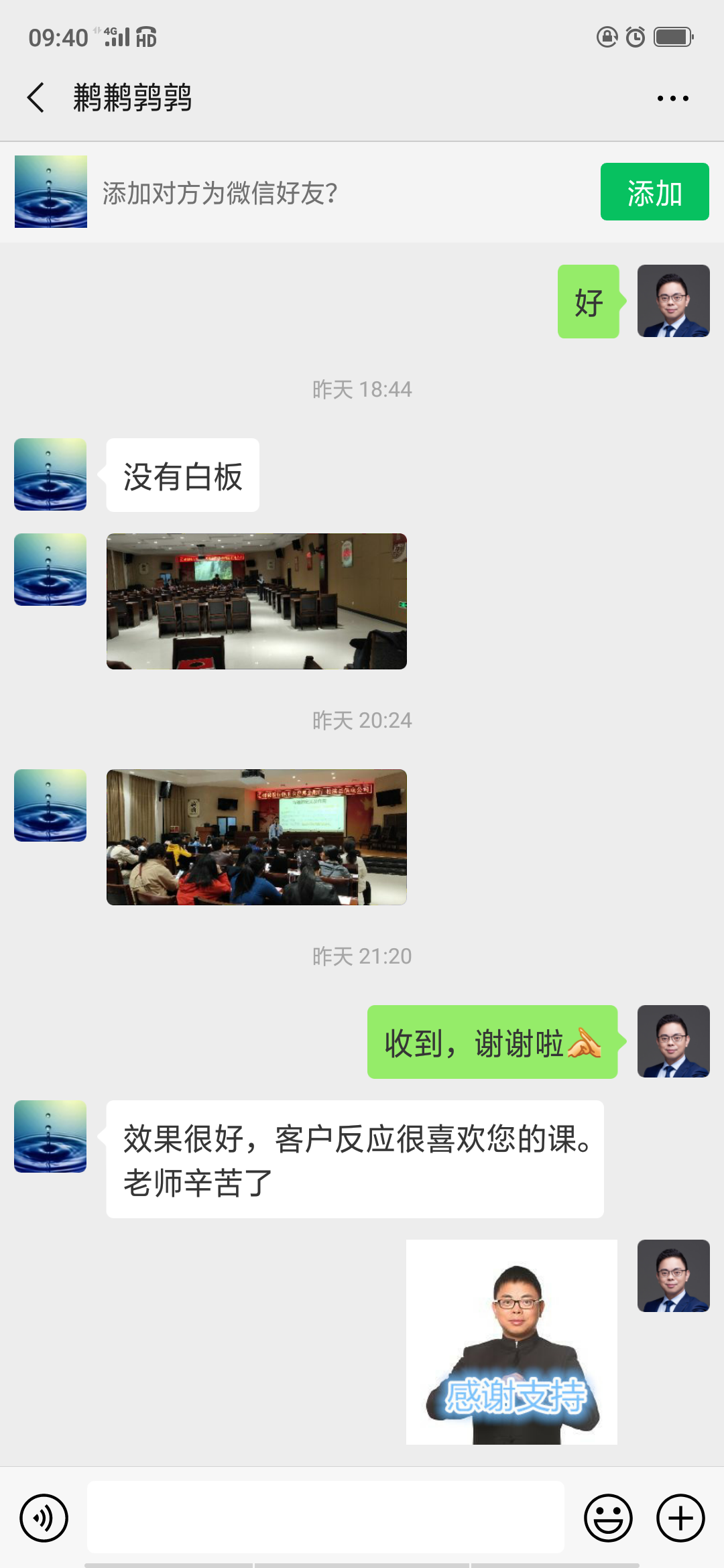This screenshot has width=724, height=1568.
Task: View the photo of the audience in class
Action: (256, 837)
